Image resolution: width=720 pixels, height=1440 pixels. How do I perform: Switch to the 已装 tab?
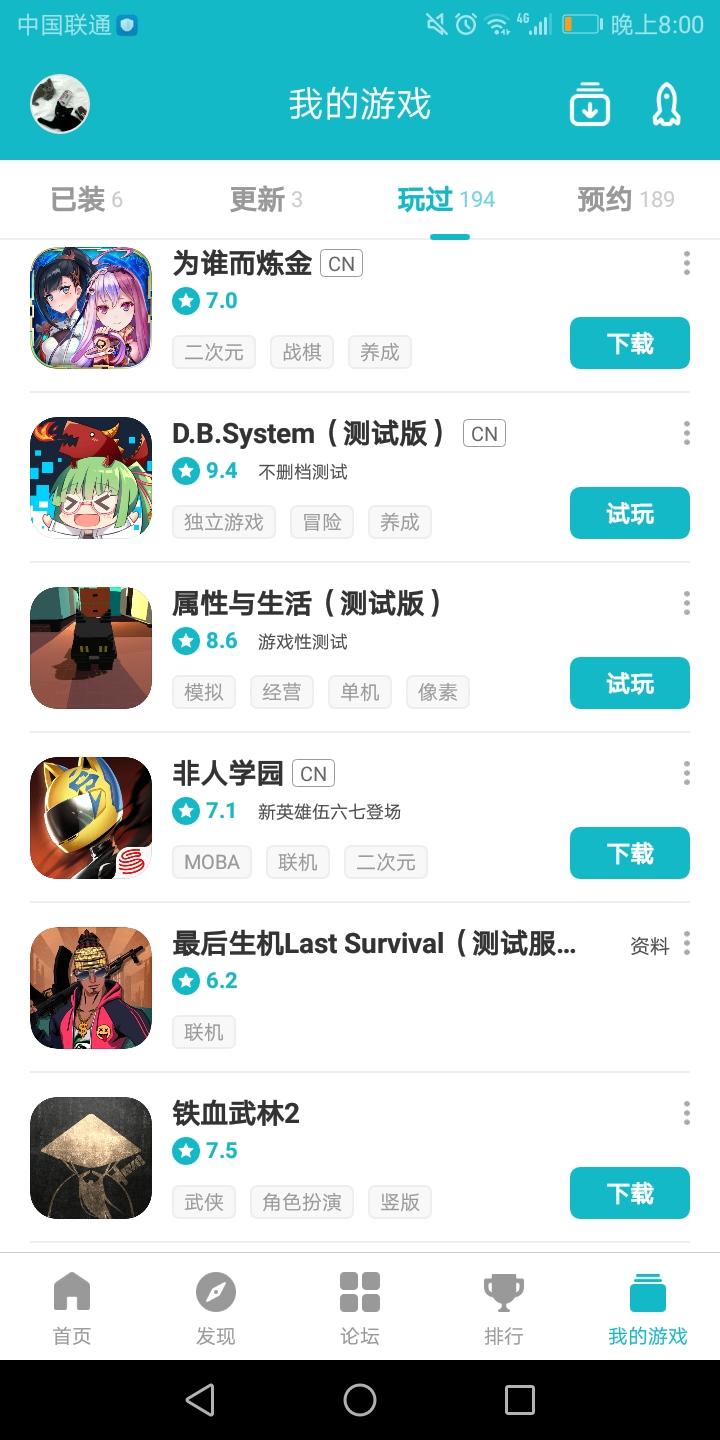click(87, 200)
